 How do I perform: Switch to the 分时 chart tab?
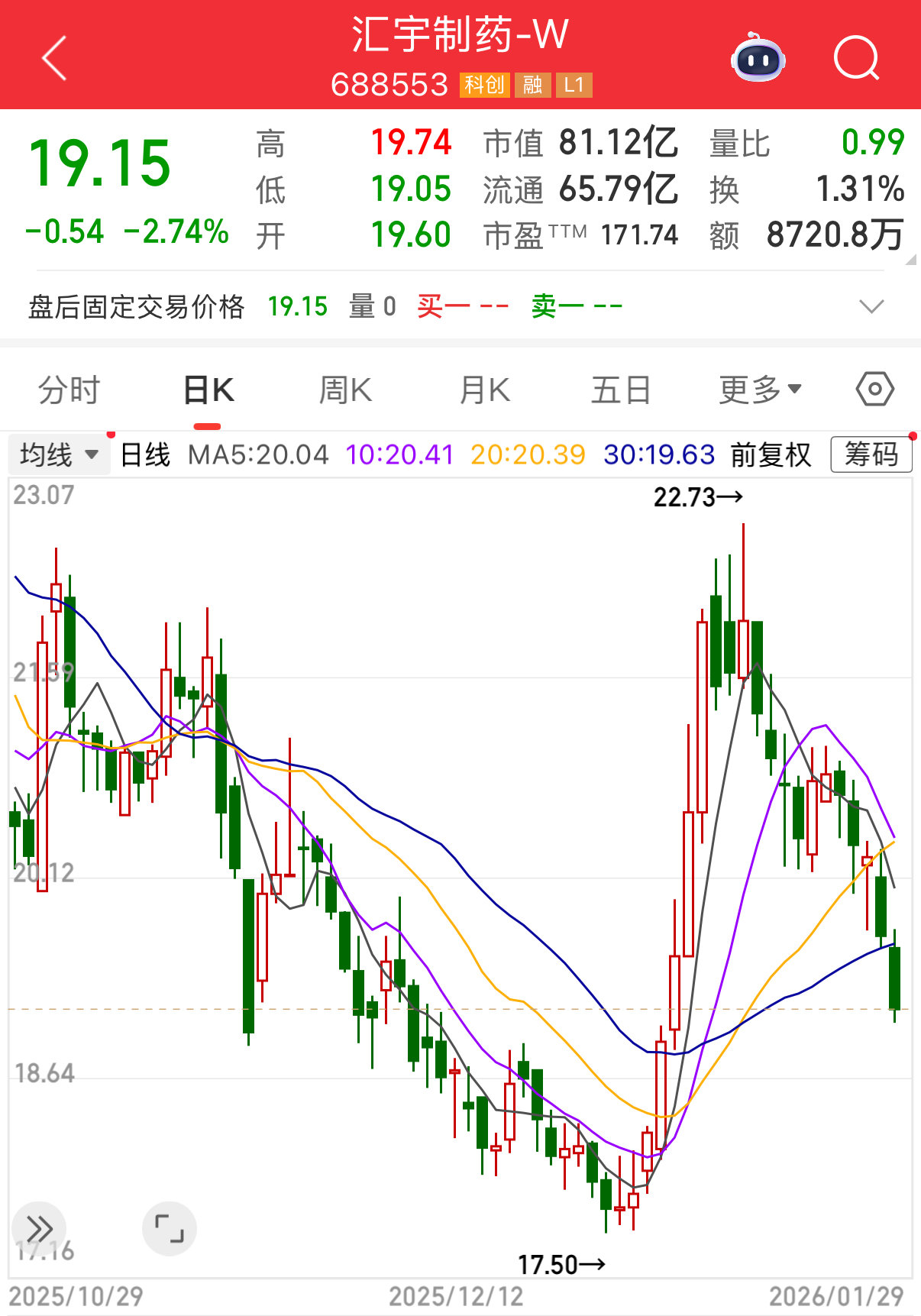click(x=69, y=390)
